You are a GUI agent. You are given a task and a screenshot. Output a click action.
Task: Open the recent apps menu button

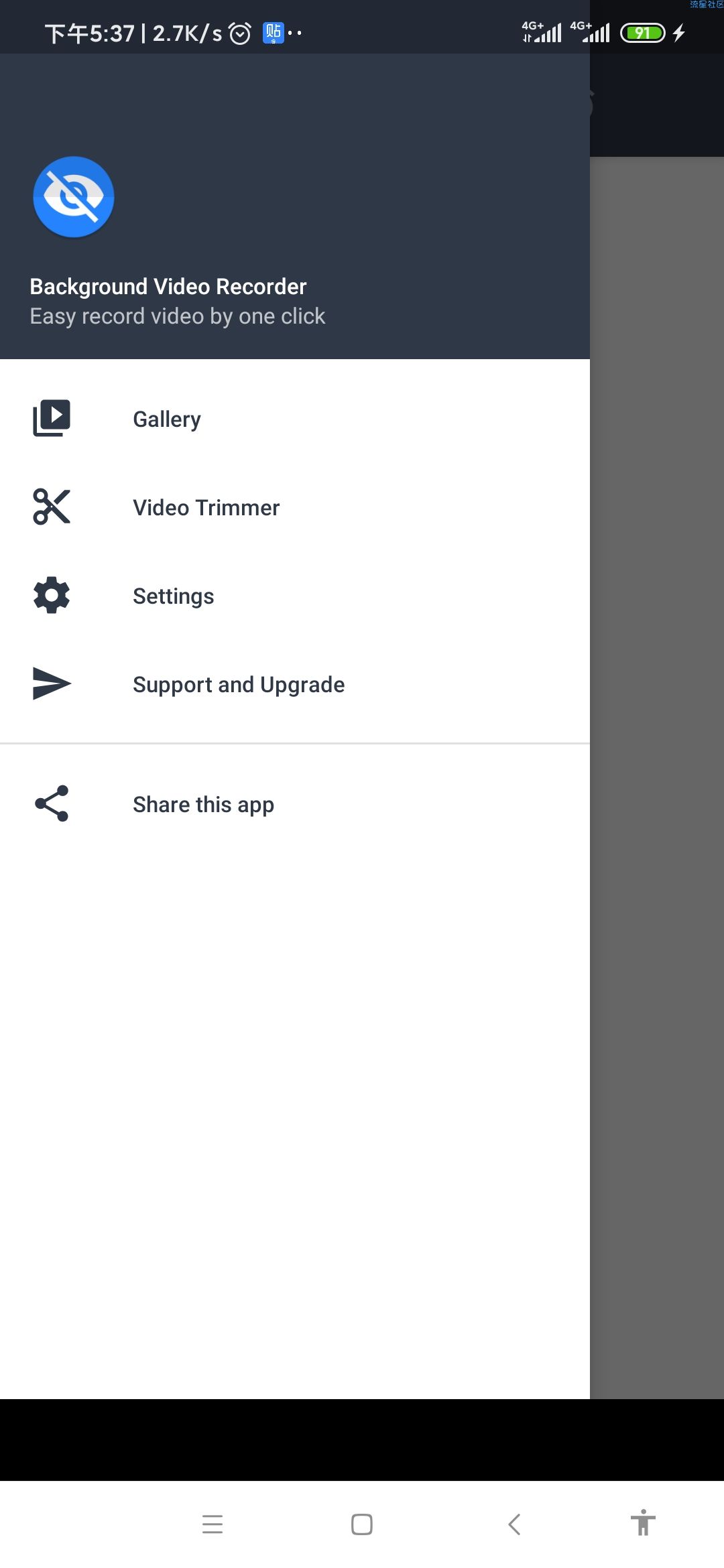213,1524
